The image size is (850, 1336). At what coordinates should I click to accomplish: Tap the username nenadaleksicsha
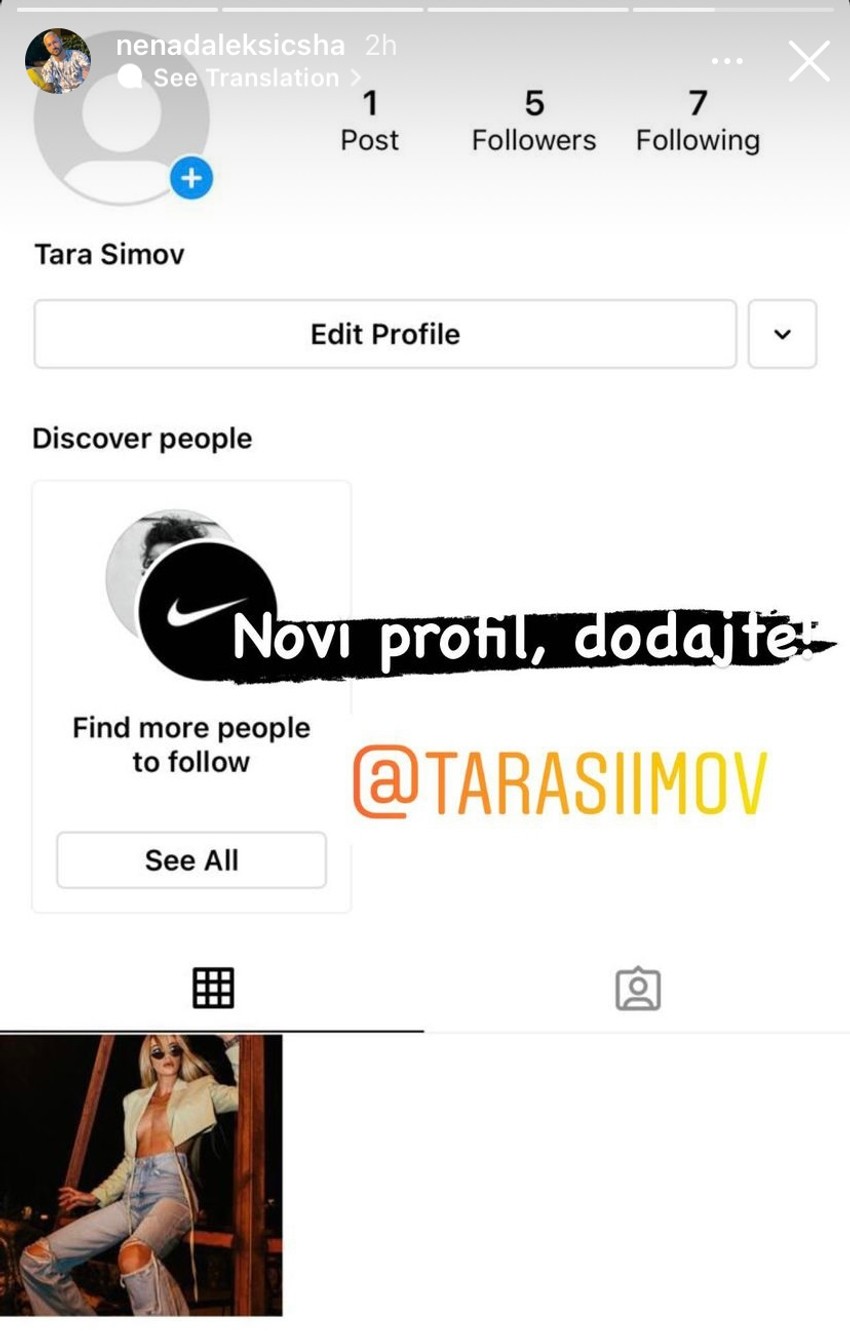point(230,44)
